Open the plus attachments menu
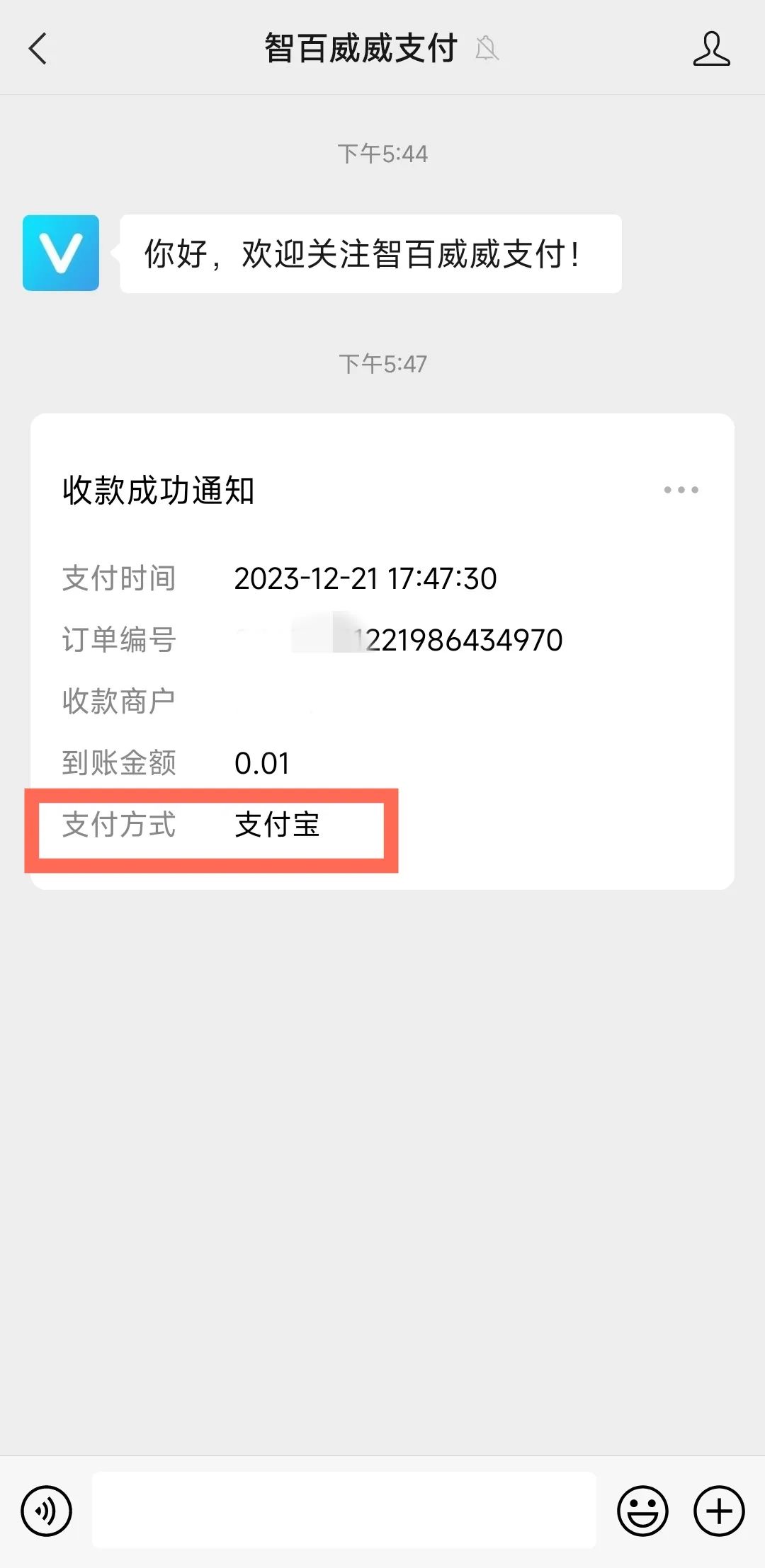Viewport: 765px width, 1568px height. pyautogui.click(x=718, y=1511)
